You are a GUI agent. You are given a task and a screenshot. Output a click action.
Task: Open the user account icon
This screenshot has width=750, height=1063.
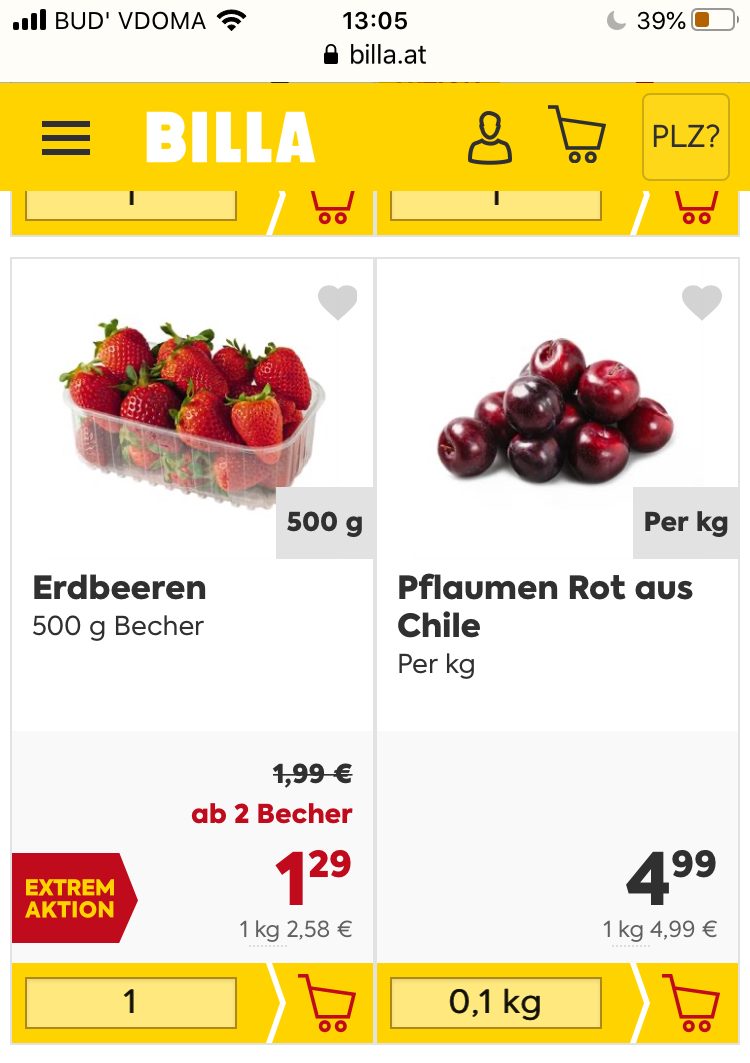click(490, 138)
